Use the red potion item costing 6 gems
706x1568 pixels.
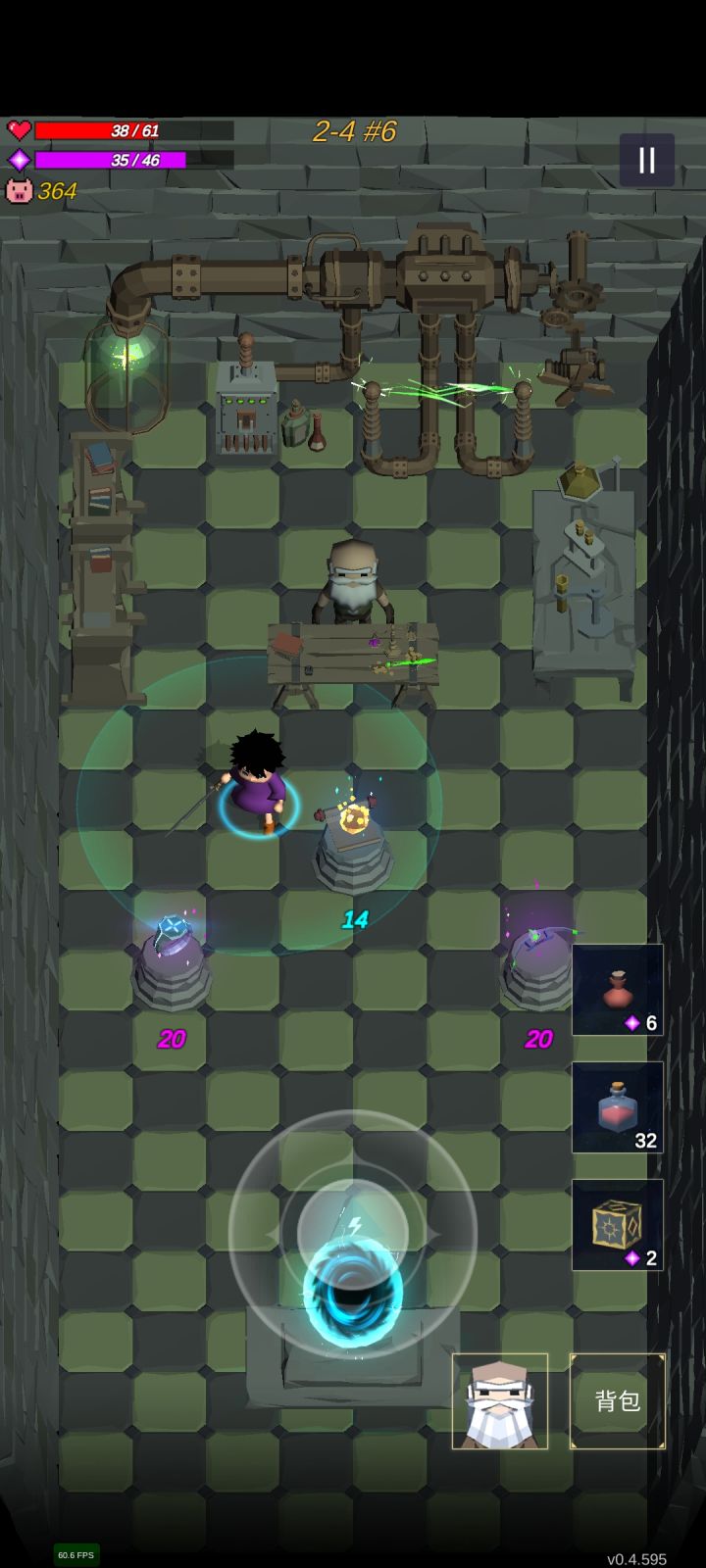pyautogui.click(x=617, y=990)
